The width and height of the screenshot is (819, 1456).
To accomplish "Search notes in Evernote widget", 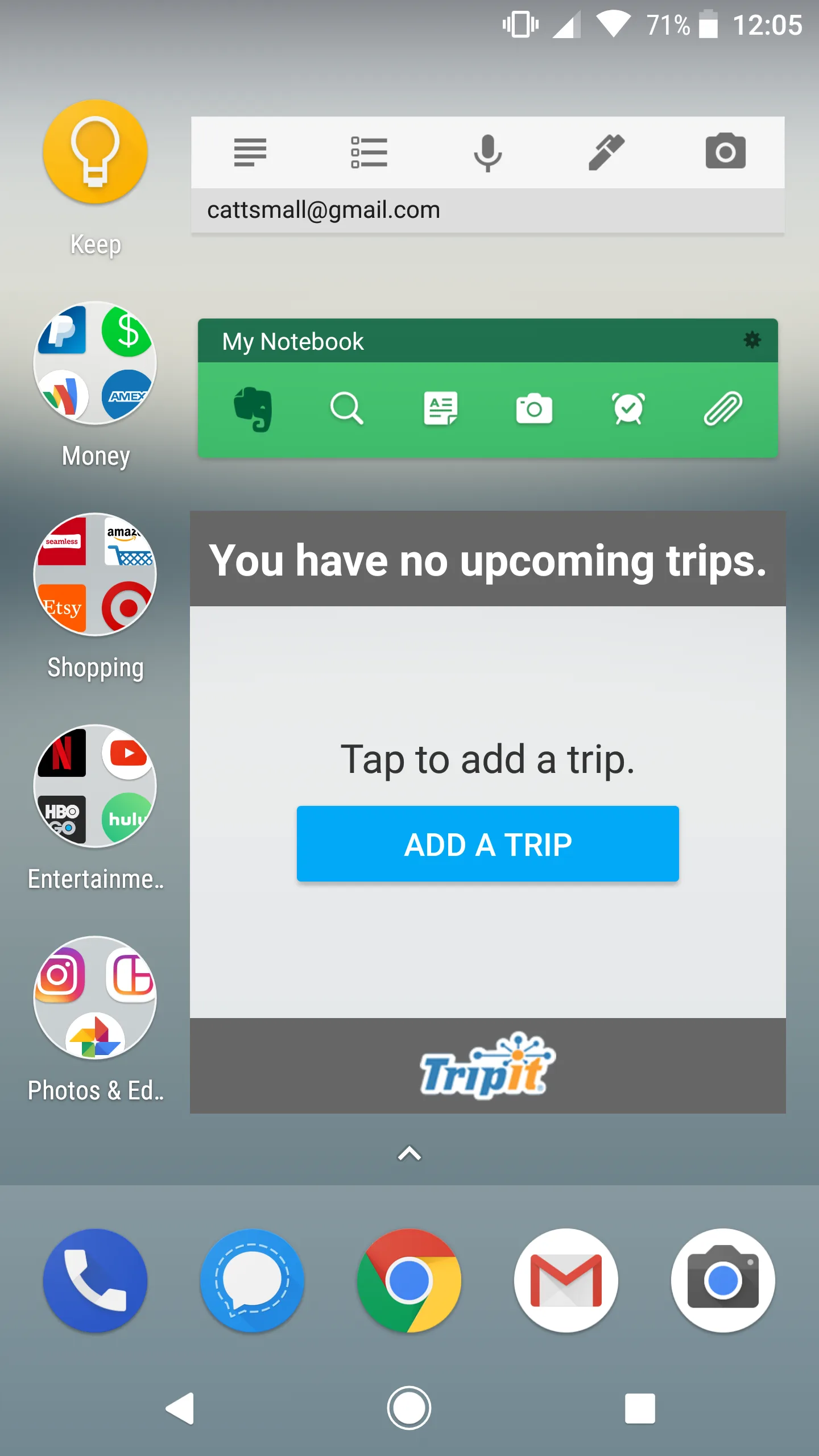I will click(x=346, y=408).
